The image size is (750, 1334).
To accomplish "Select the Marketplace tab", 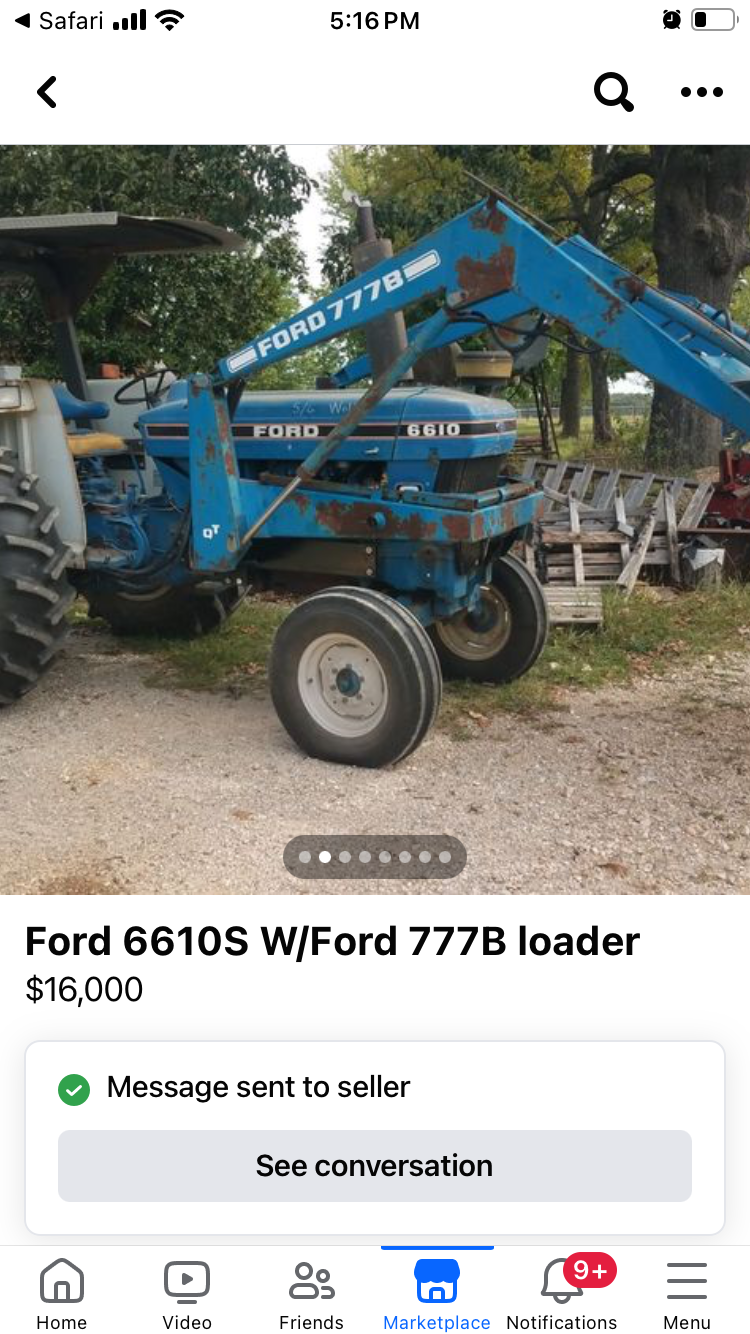I will [x=437, y=1295].
